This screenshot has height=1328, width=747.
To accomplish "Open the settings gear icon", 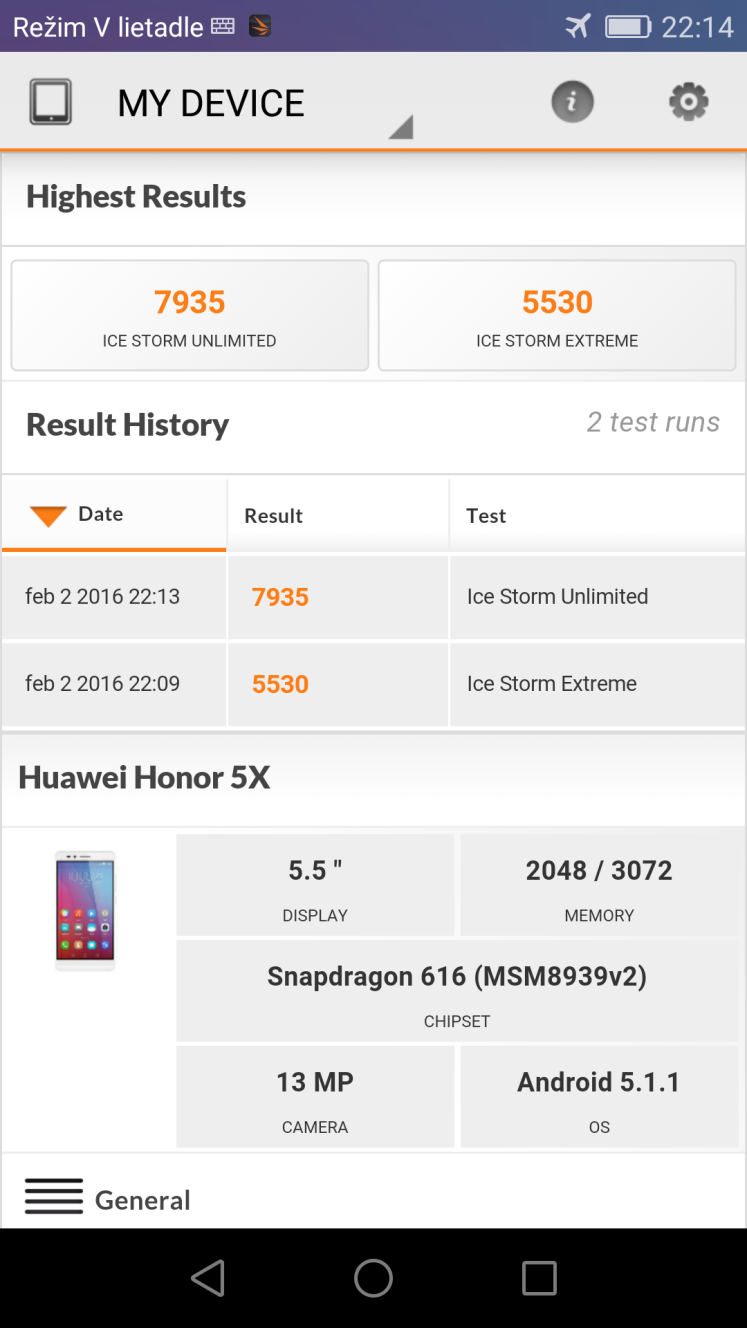I will coord(688,102).
